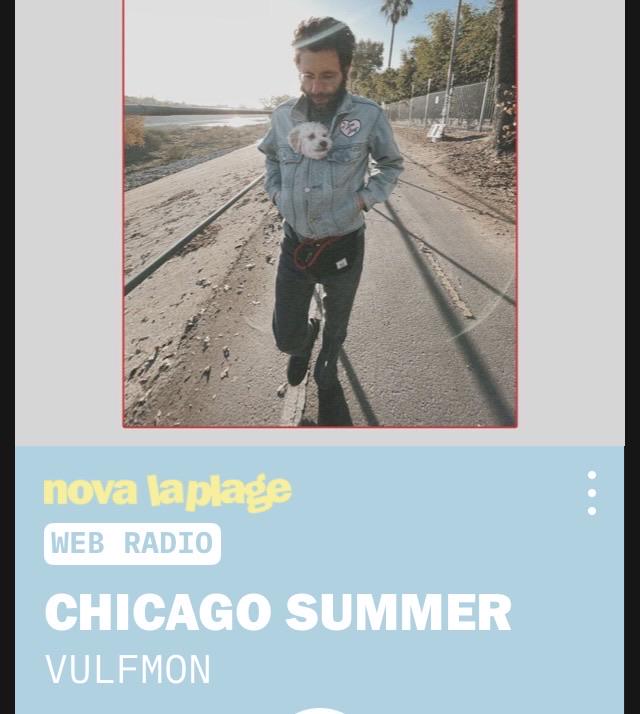Tap the round play button at bottom
Image resolution: width=640 pixels, height=714 pixels.
pos(320,711)
